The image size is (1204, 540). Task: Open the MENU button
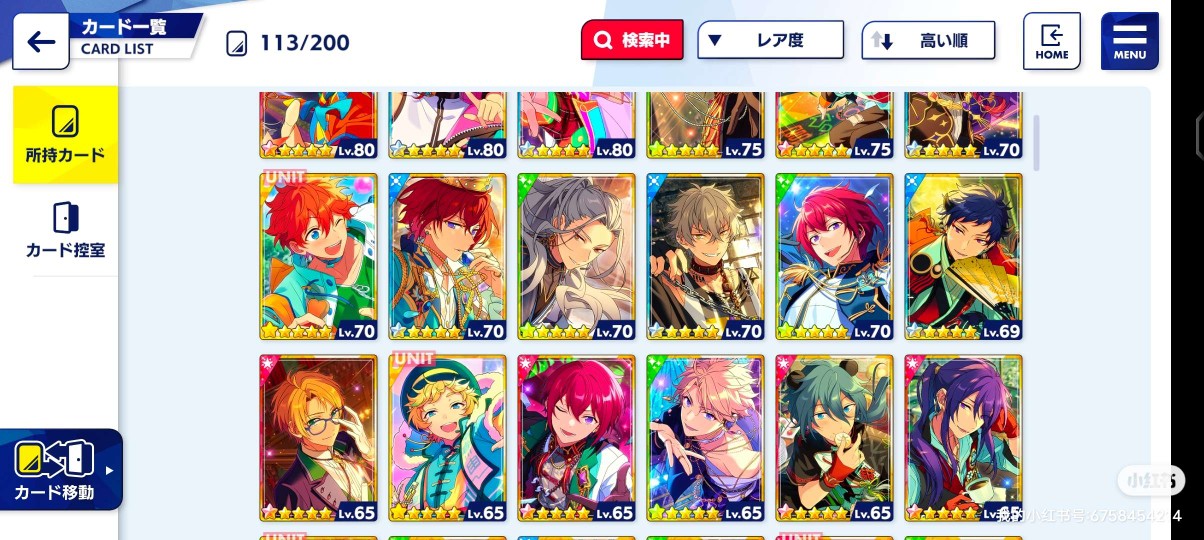[1129, 41]
